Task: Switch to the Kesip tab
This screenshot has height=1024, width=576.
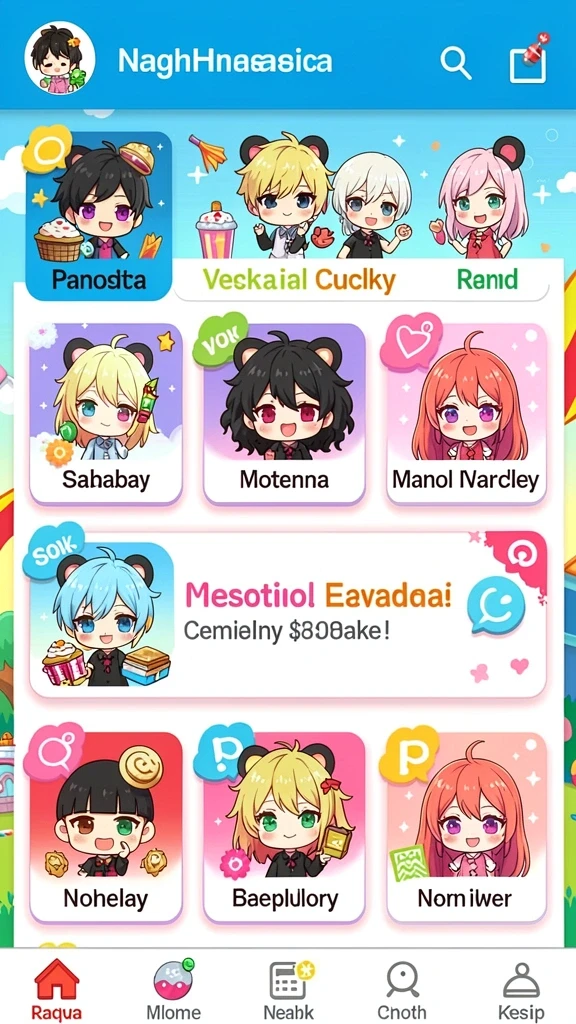Action: point(520,988)
